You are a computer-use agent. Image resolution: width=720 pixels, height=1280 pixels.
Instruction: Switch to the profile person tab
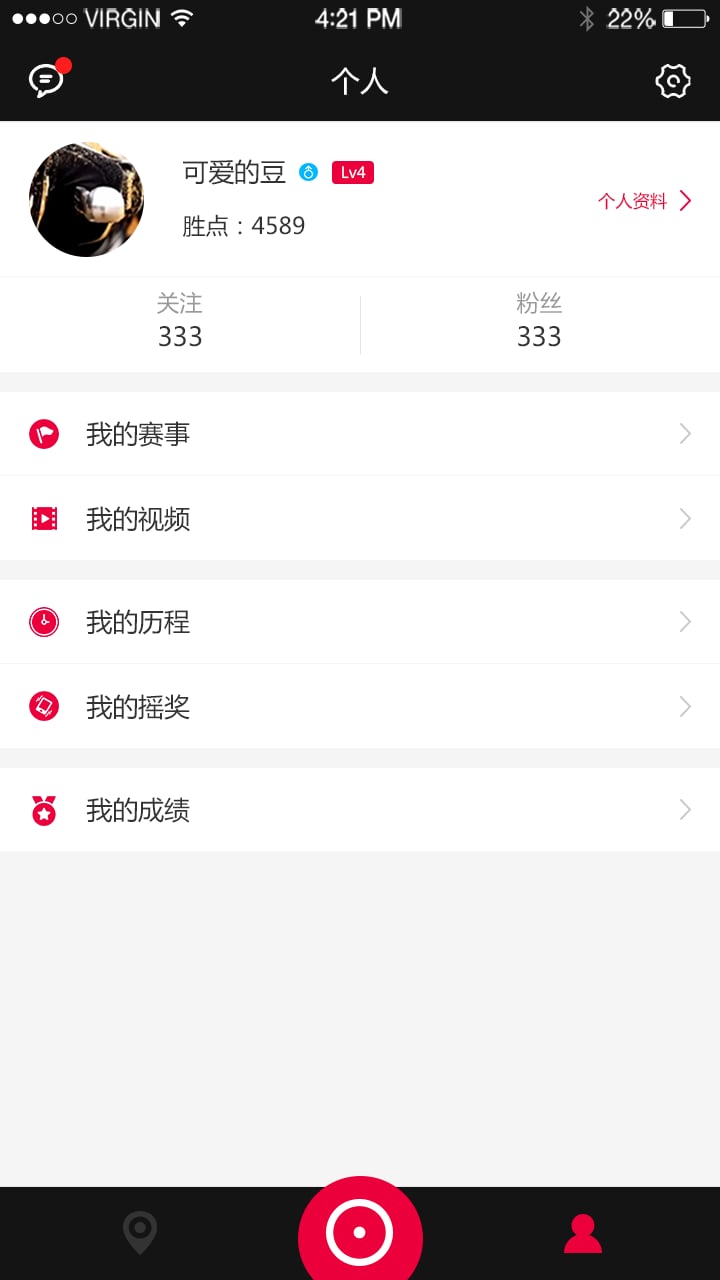tap(583, 1233)
